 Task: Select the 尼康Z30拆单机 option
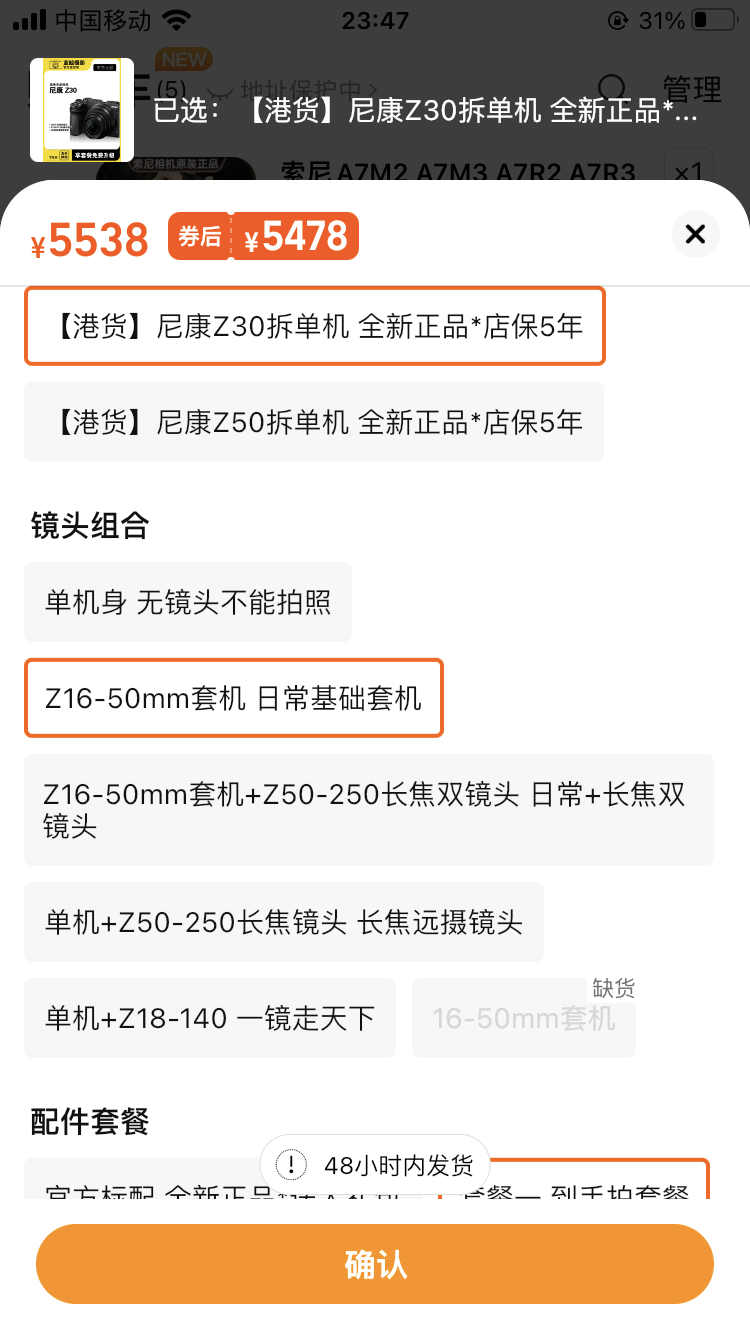(314, 326)
